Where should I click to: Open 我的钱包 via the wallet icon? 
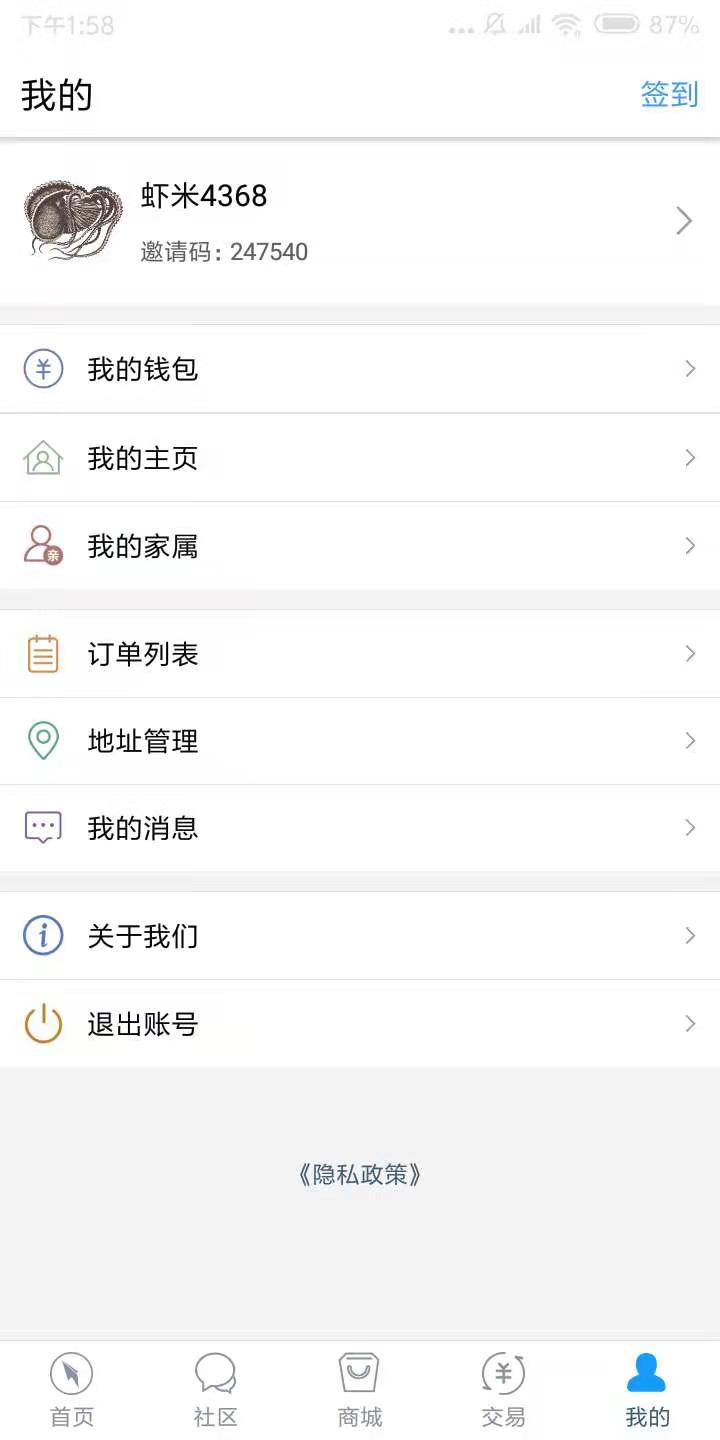42,369
